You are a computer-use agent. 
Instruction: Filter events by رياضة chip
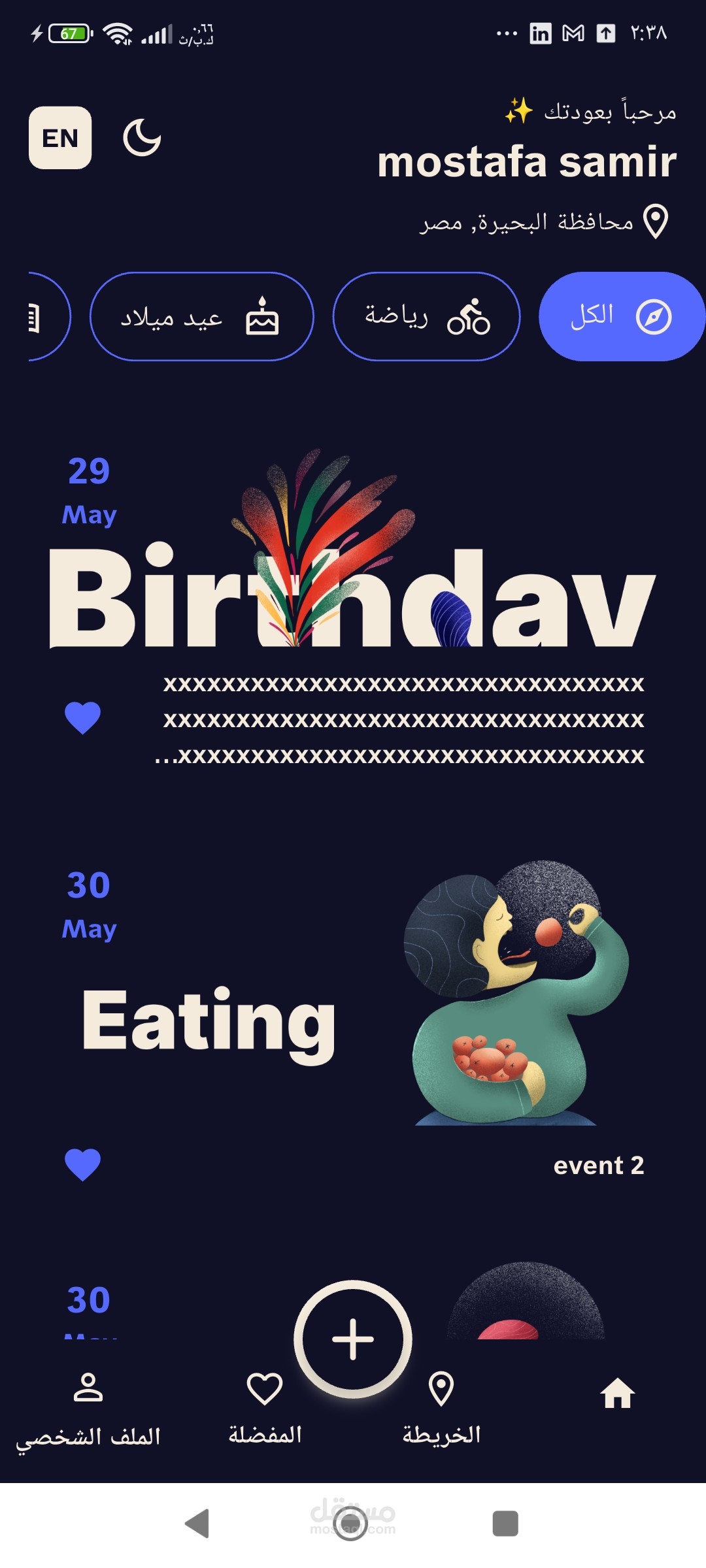[426, 316]
